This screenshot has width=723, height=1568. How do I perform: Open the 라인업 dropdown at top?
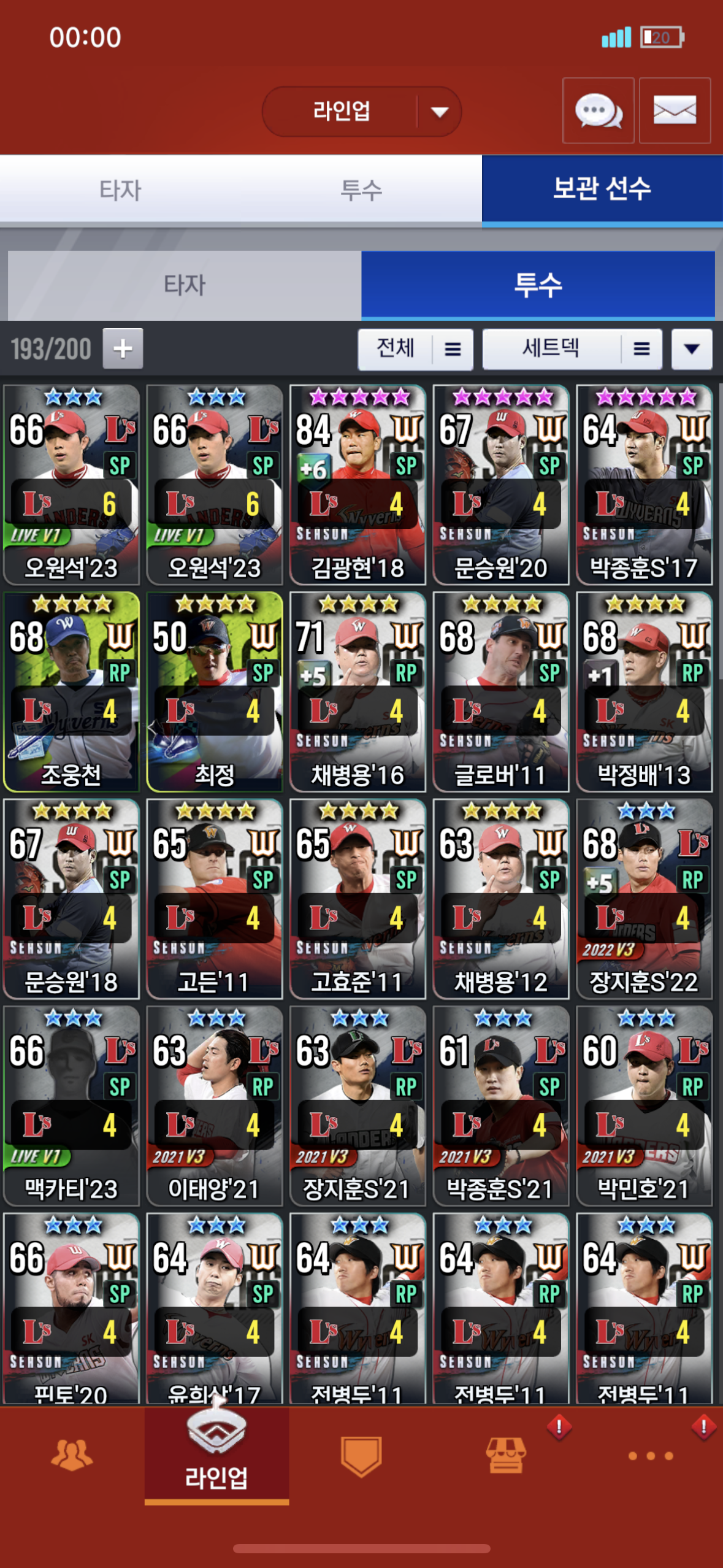point(362,112)
